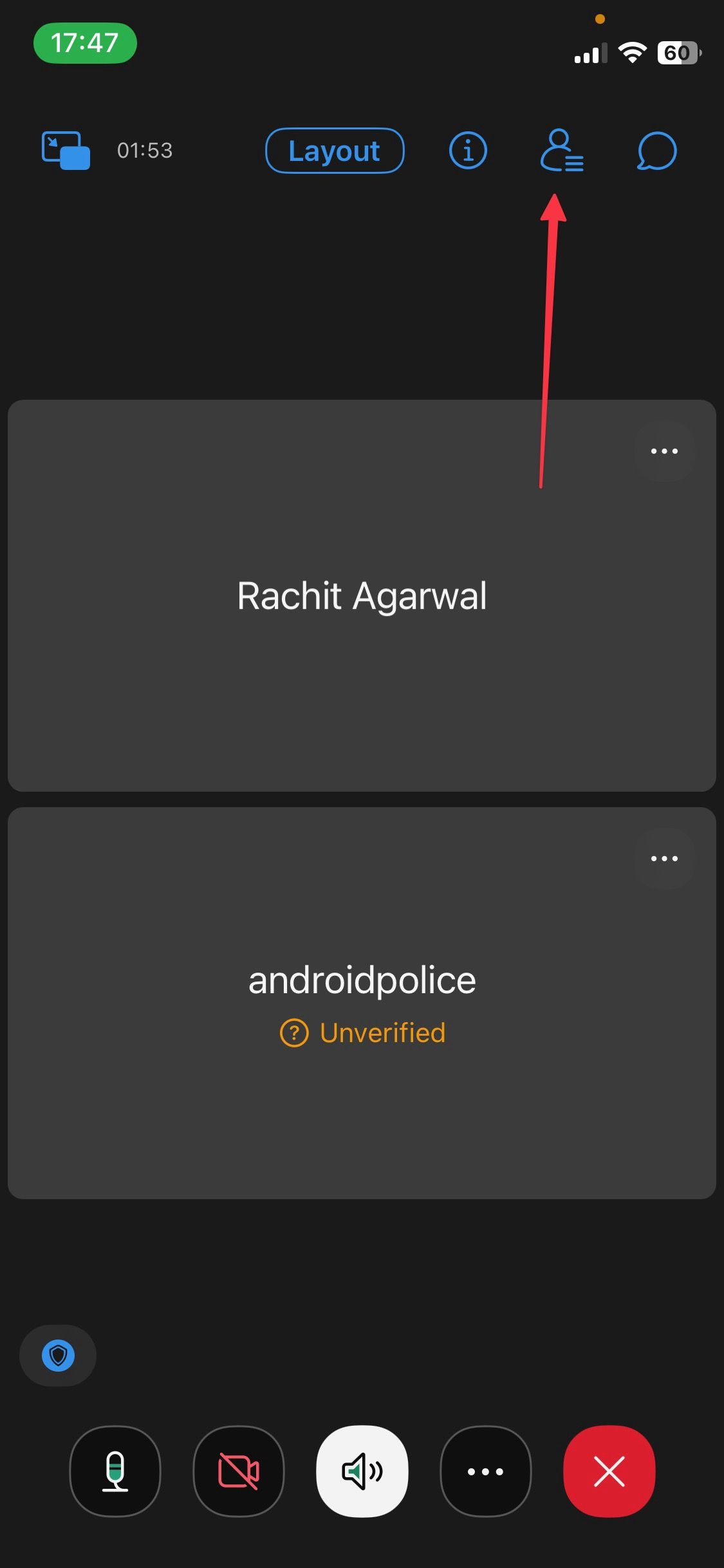The height and width of the screenshot is (1568, 724).
Task: Turn on the camera
Action: coord(239,1471)
